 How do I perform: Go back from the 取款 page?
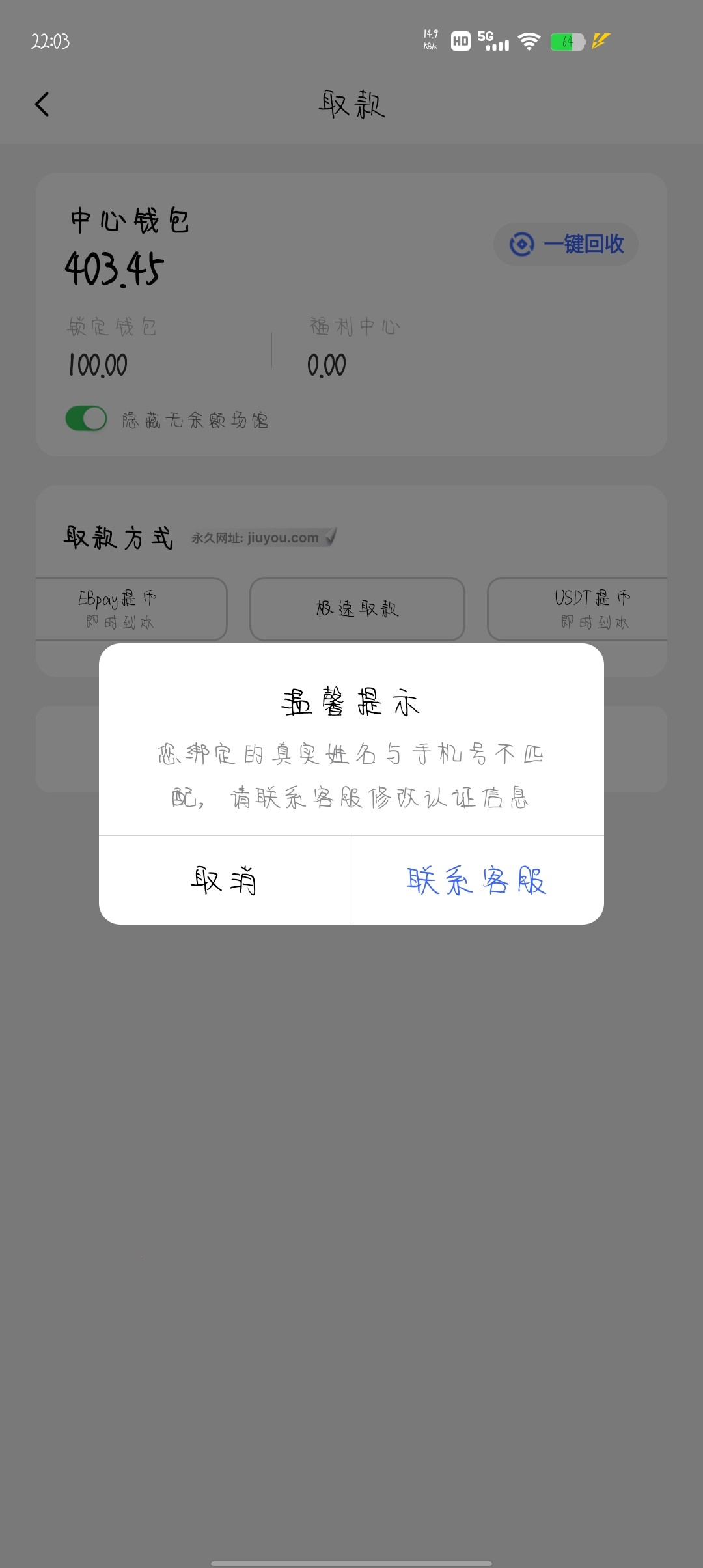coord(42,104)
